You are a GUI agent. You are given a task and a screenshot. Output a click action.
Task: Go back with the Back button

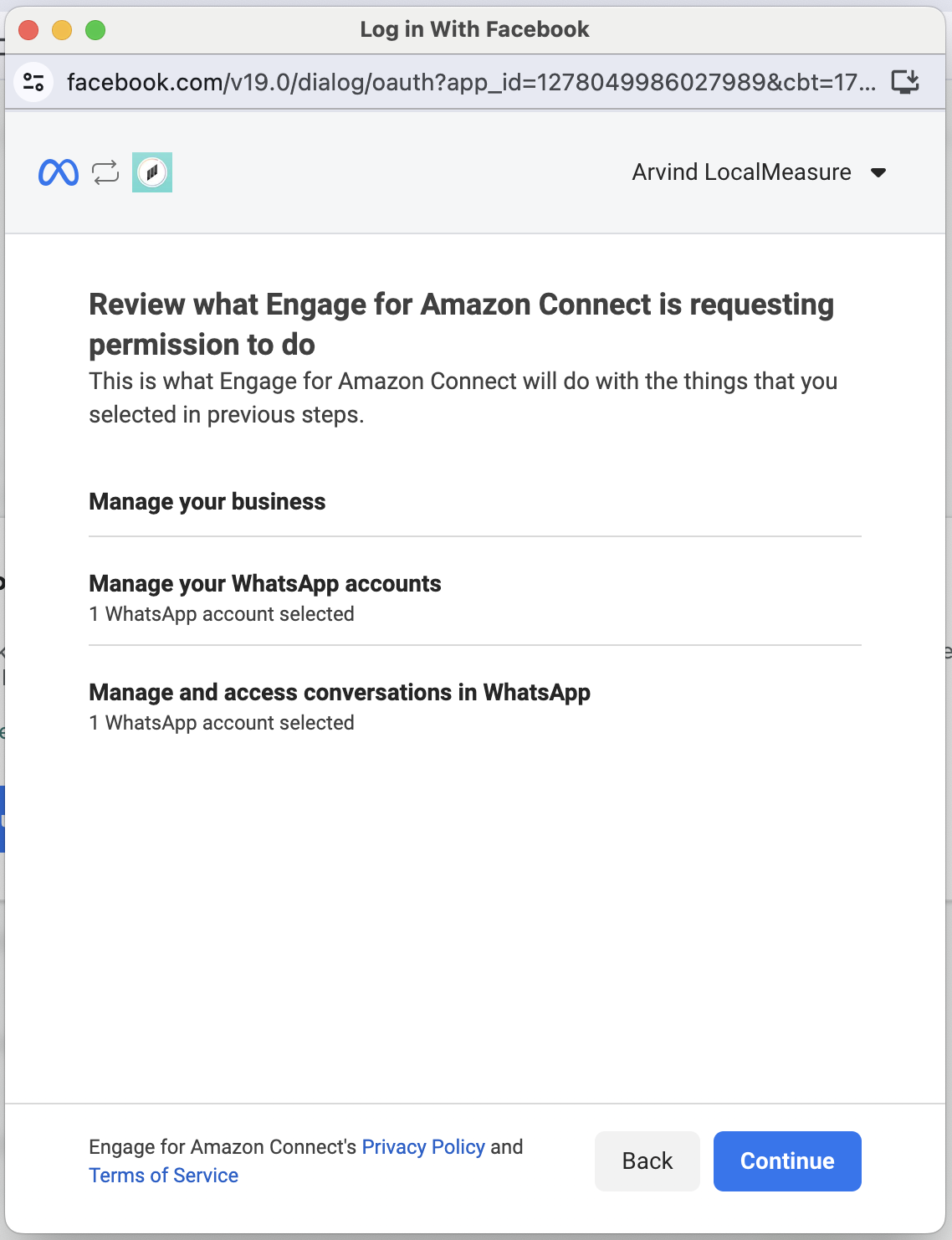point(647,1161)
